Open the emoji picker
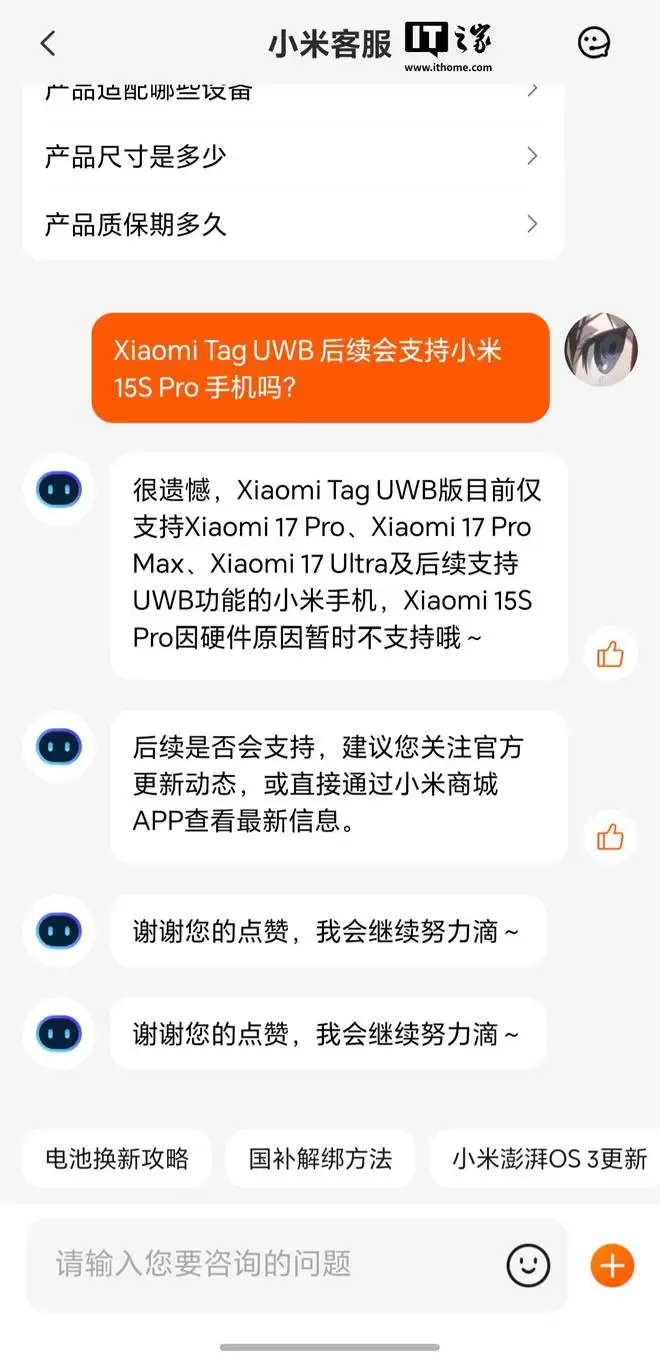Viewport: 660px width, 1364px height. 528,1265
